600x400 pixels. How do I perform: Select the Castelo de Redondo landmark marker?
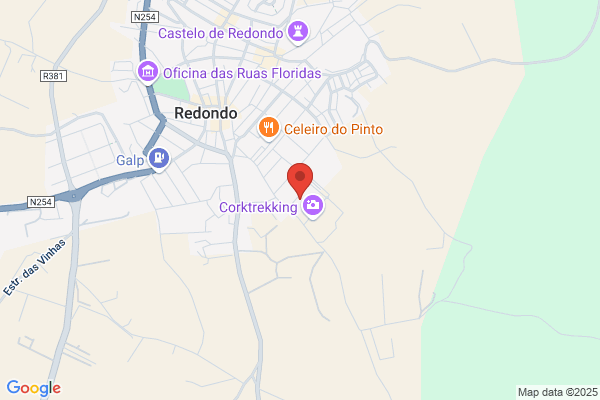pyautogui.click(x=298, y=32)
